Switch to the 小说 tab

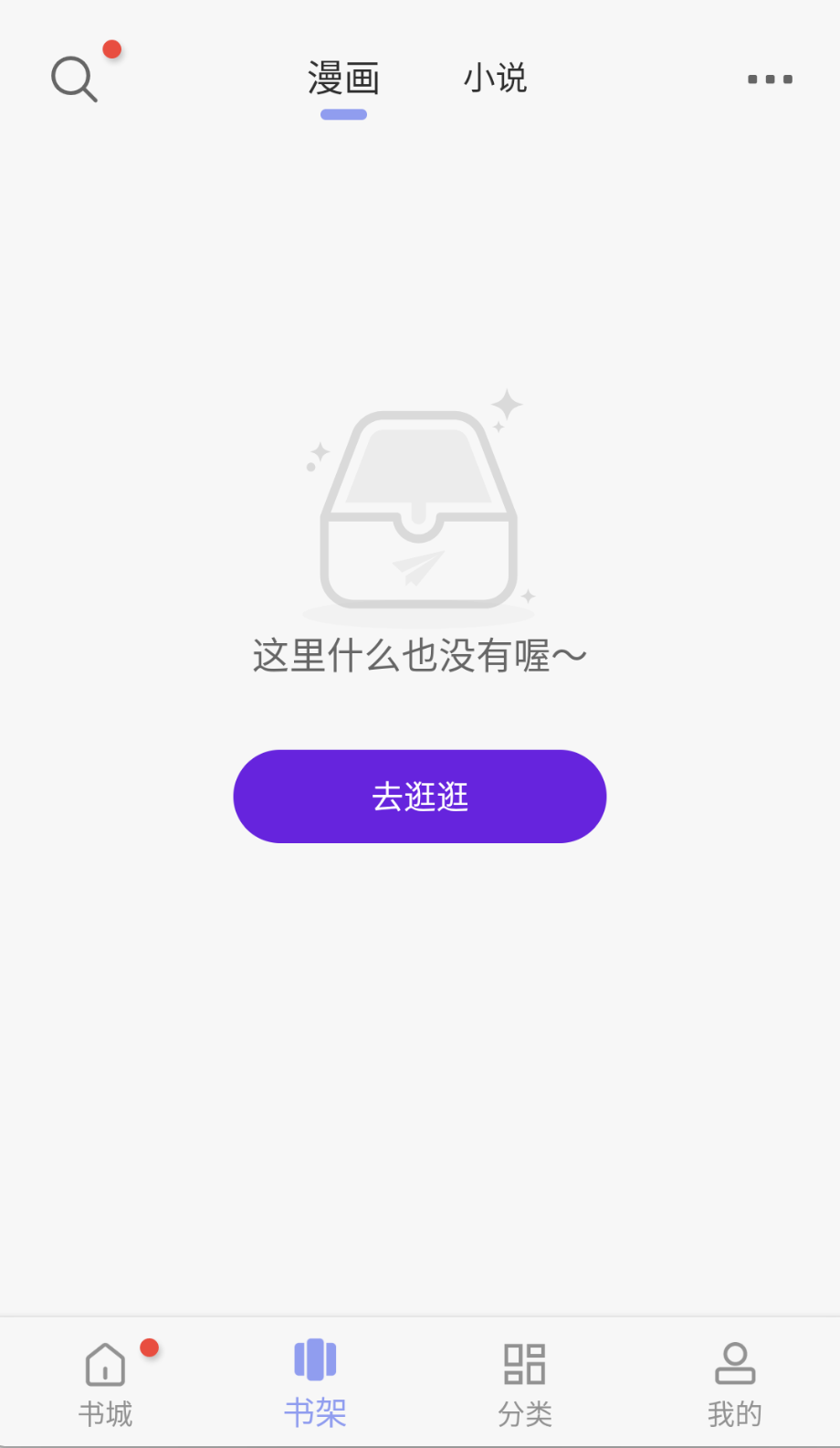tap(495, 79)
